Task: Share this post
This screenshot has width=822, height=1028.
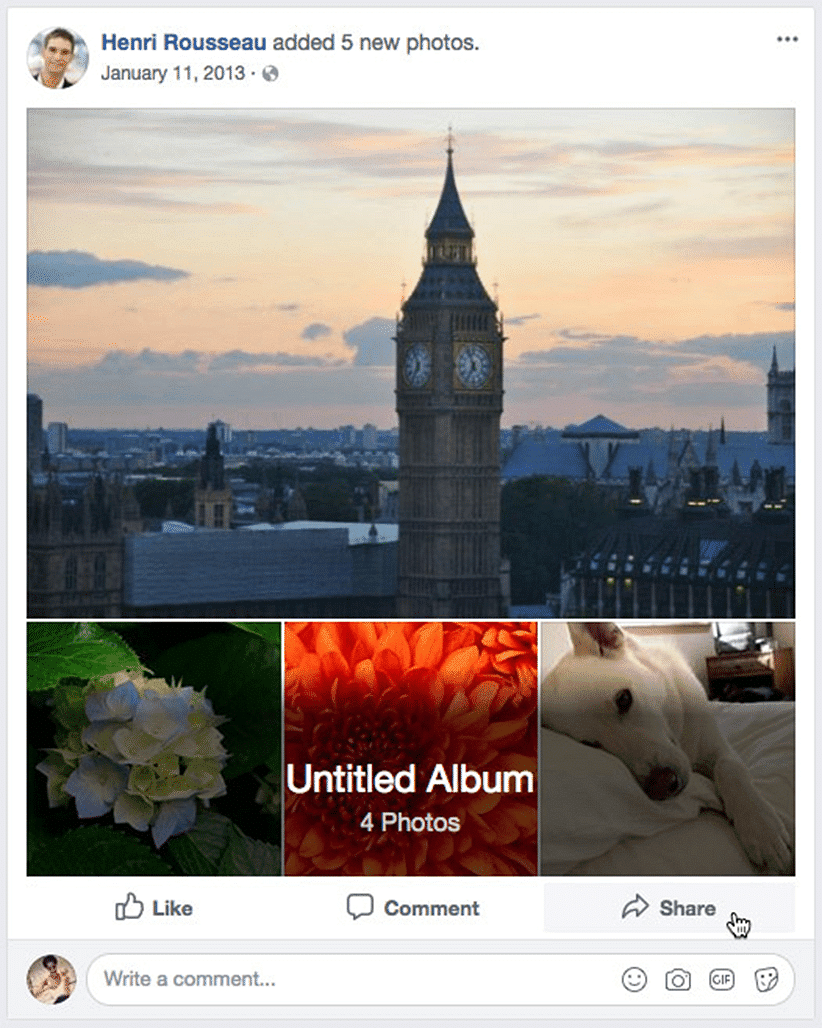Action: pos(668,908)
